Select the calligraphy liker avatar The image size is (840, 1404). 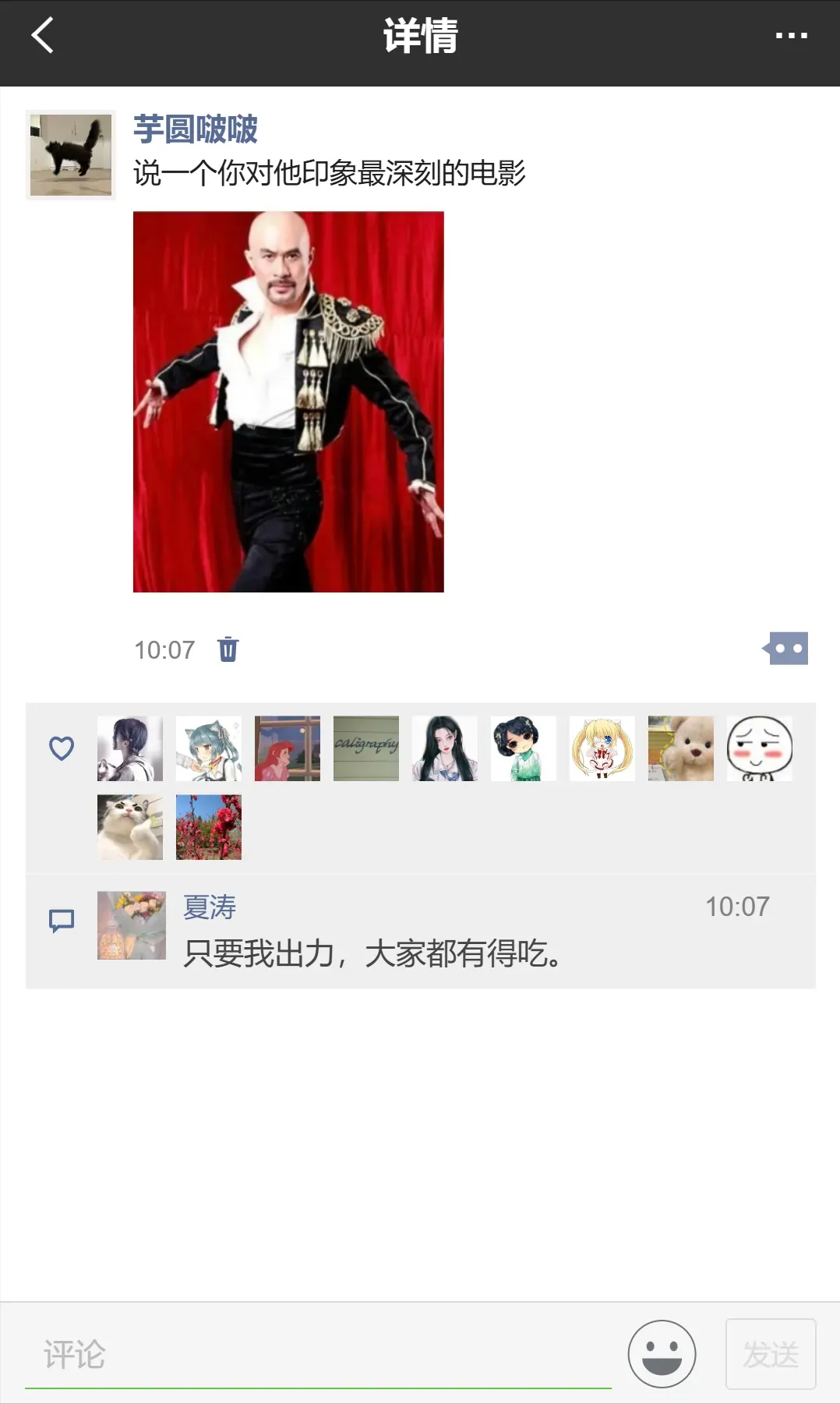pos(366,748)
